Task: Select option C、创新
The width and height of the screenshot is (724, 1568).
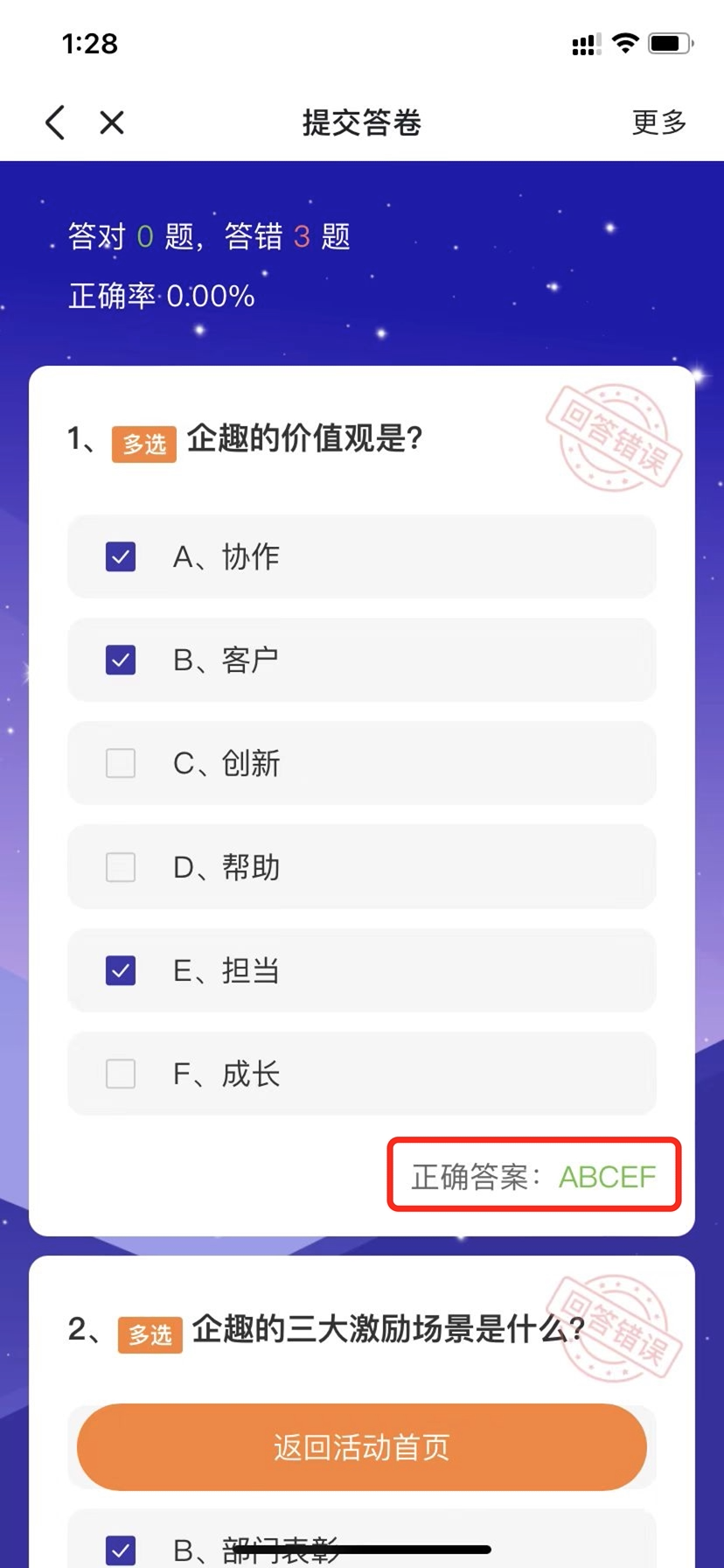Action: [121, 763]
